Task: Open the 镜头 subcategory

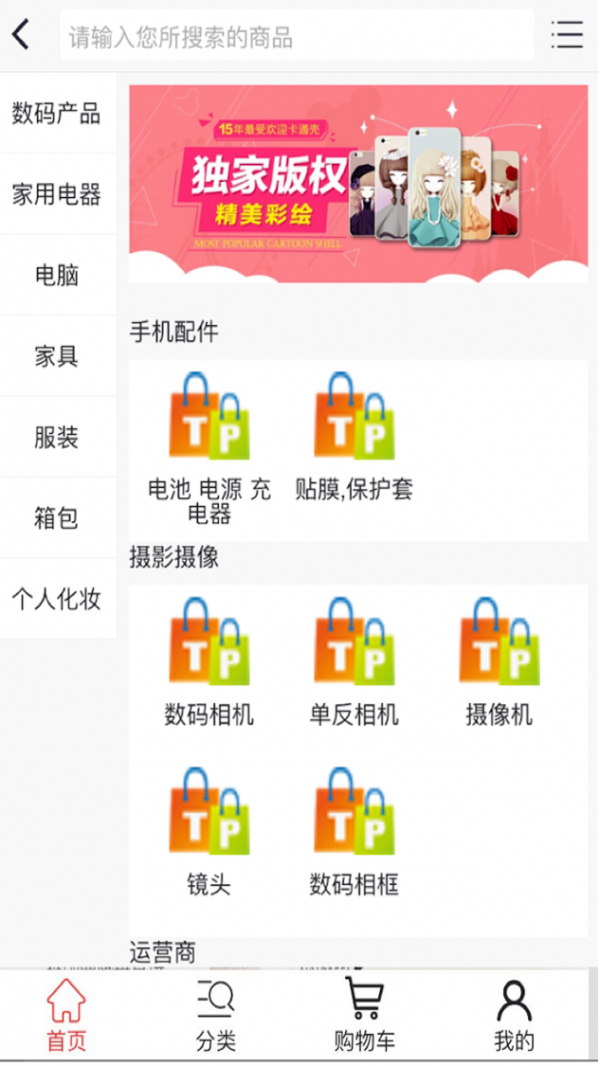Action: pos(209,830)
